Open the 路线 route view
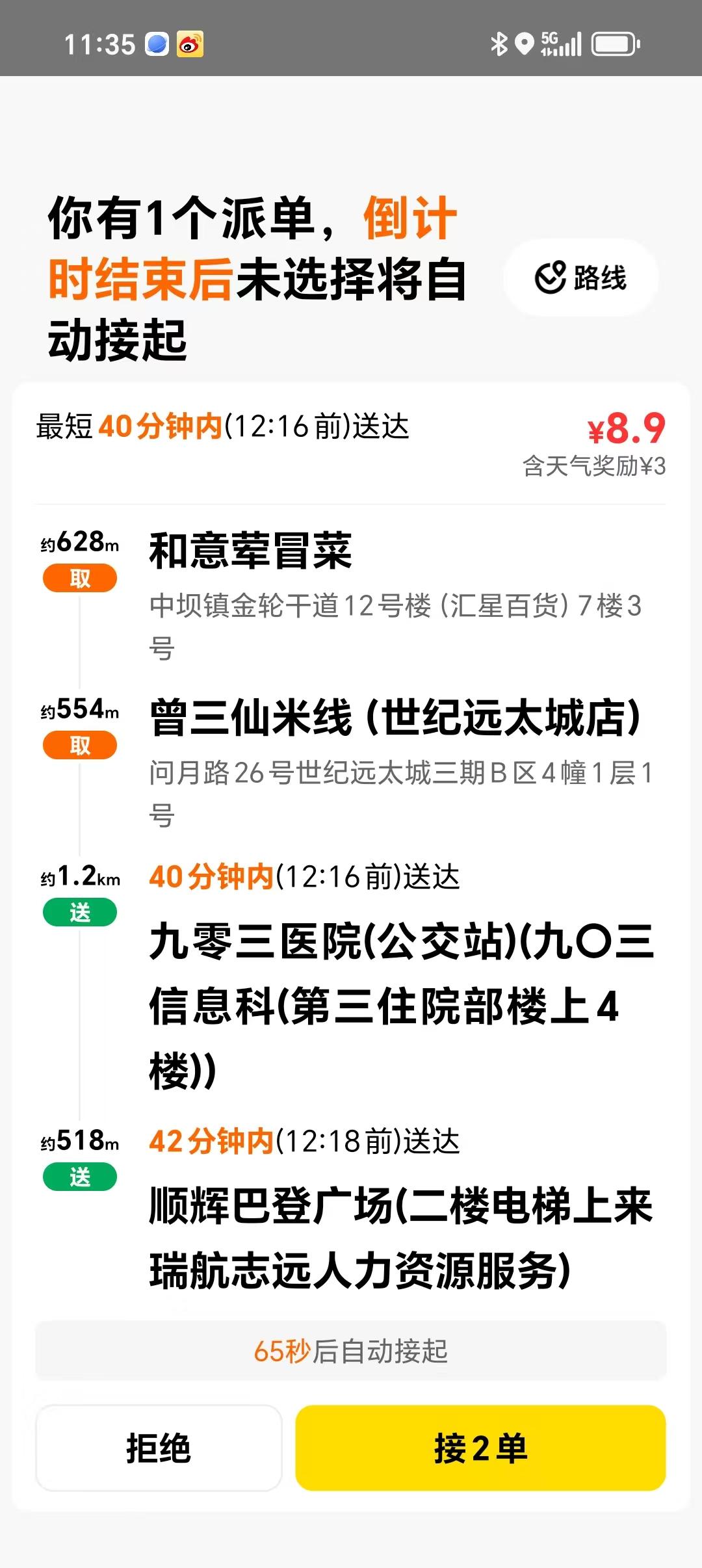This screenshot has width=702, height=1568. click(x=580, y=278)
